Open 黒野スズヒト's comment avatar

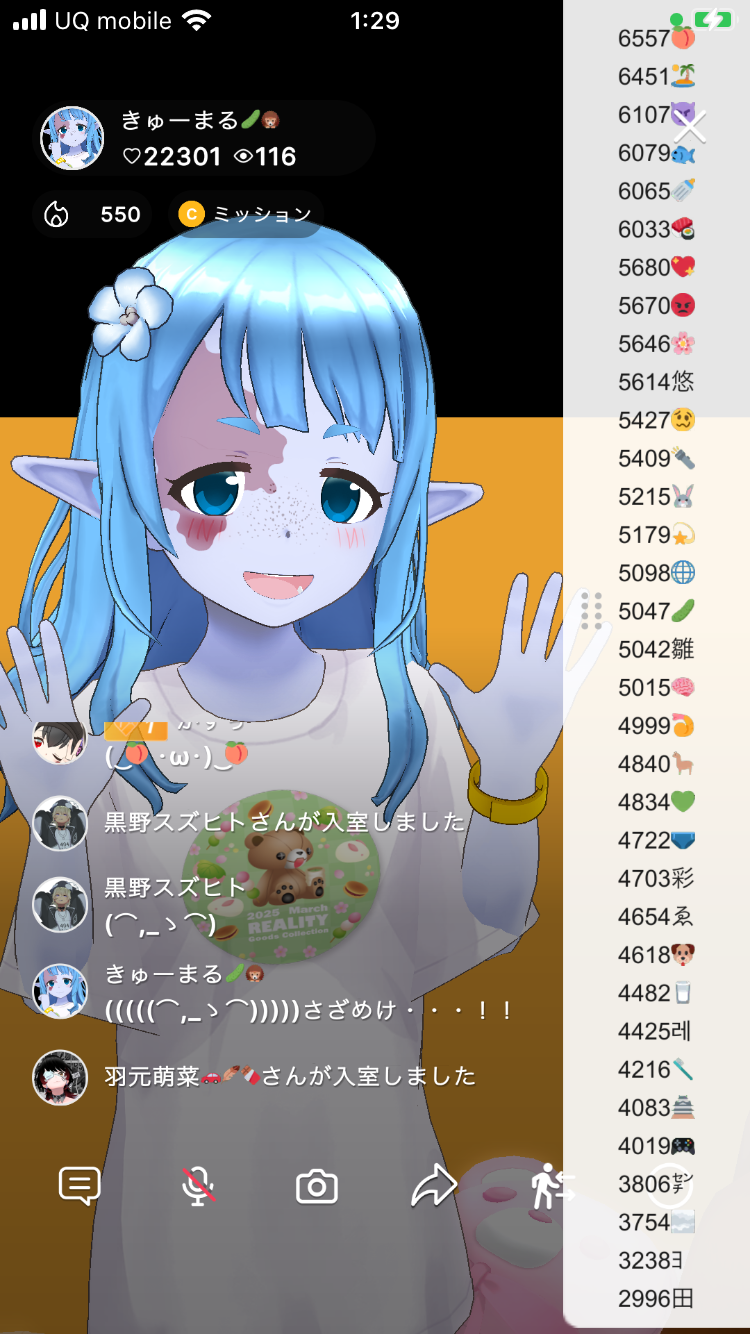(60, 906)
